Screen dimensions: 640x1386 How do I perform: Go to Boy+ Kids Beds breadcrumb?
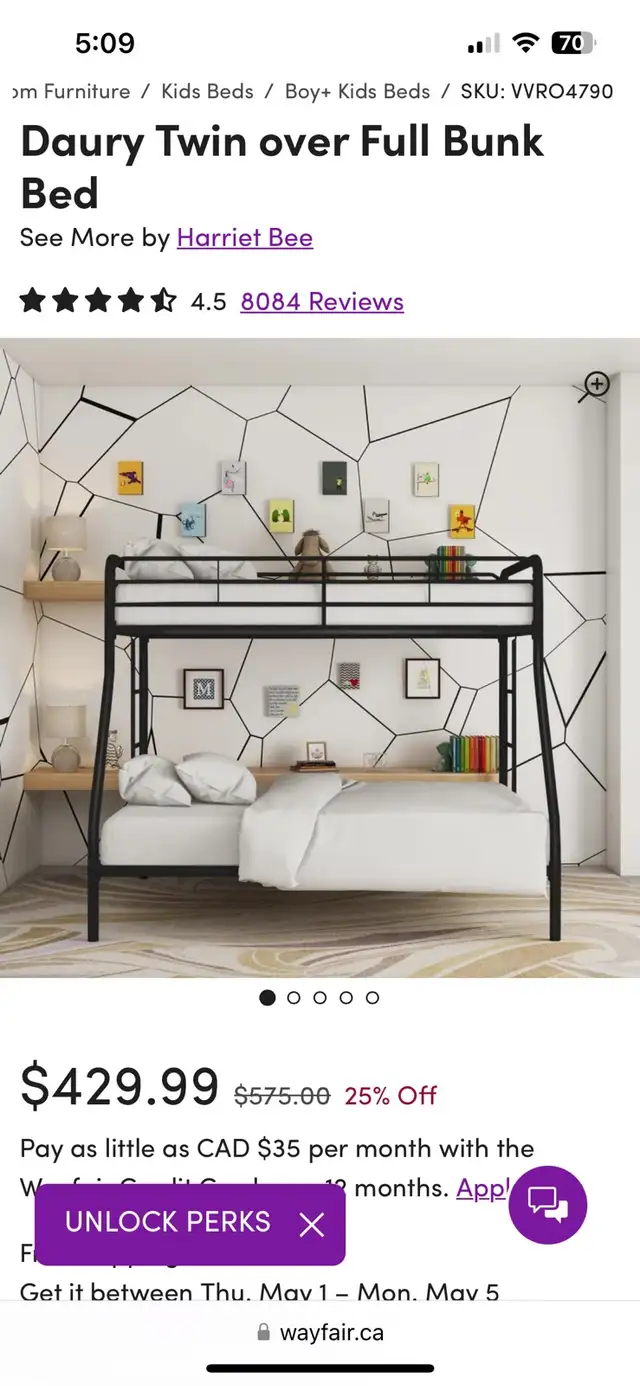[357, 91]
